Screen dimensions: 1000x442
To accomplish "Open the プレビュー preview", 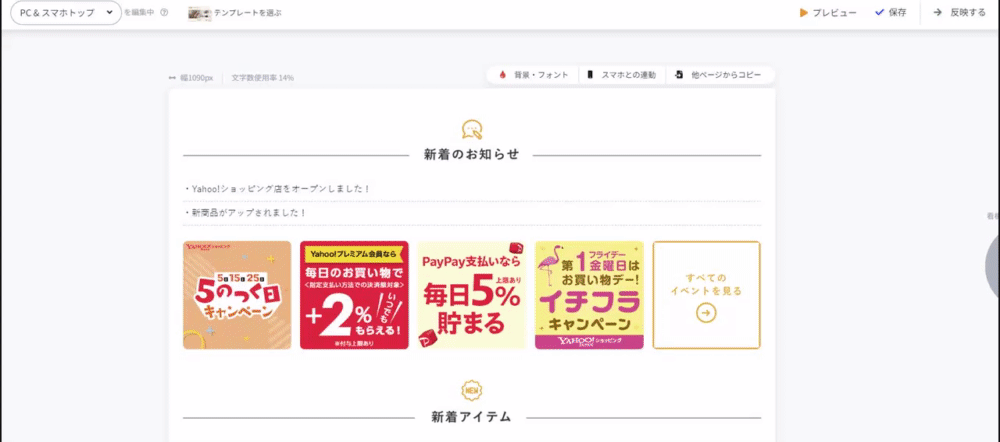I will [x=828, y=13].
